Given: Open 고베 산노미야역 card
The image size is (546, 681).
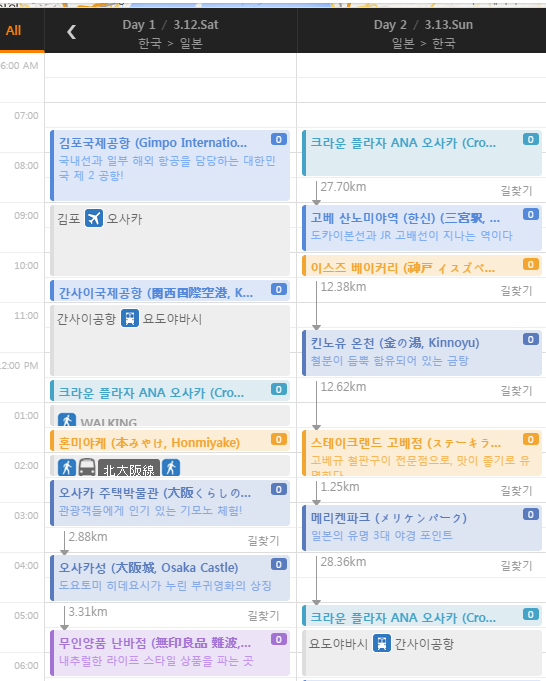Looking at the screenshot, I should pyautogui.click(x=422, y=228).
